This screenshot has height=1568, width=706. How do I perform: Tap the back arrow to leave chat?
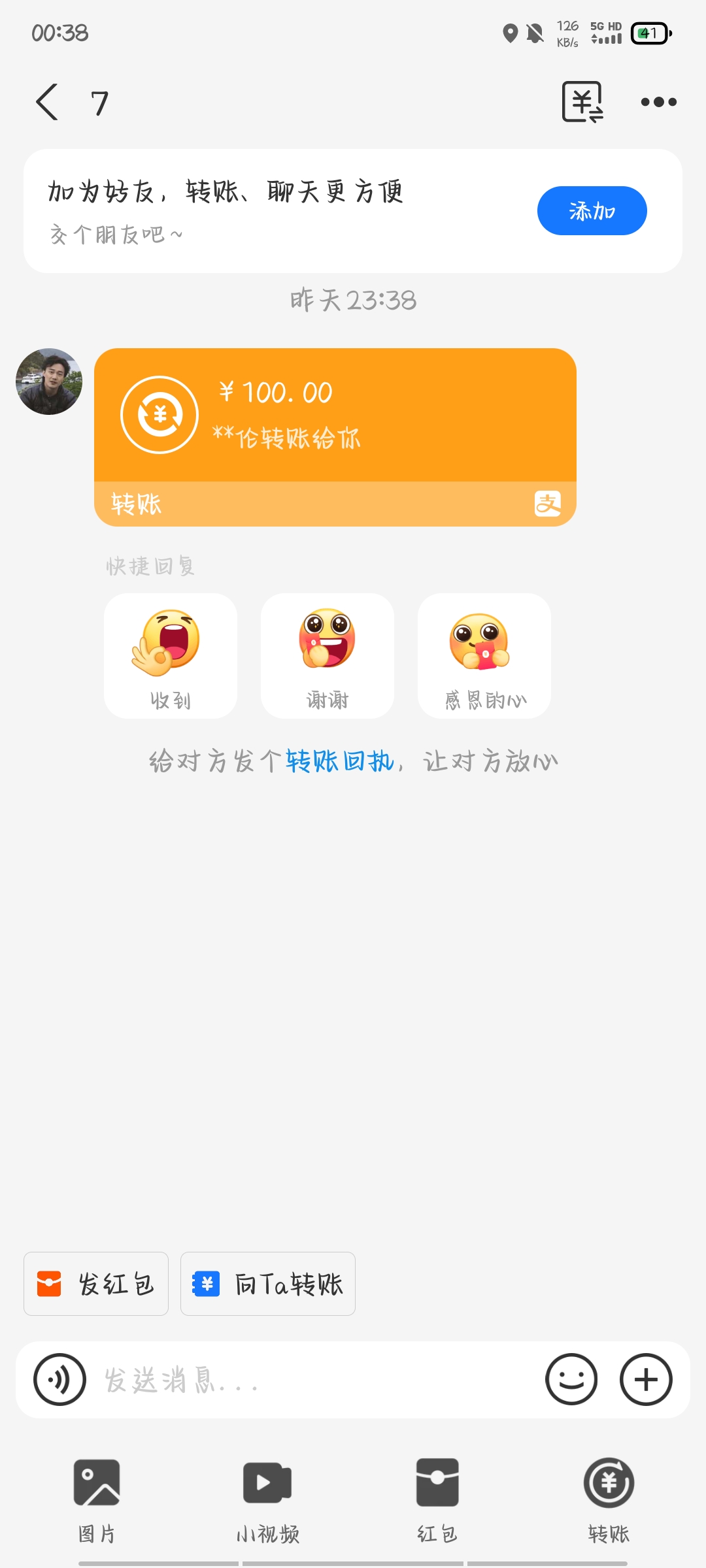[46, 101]
